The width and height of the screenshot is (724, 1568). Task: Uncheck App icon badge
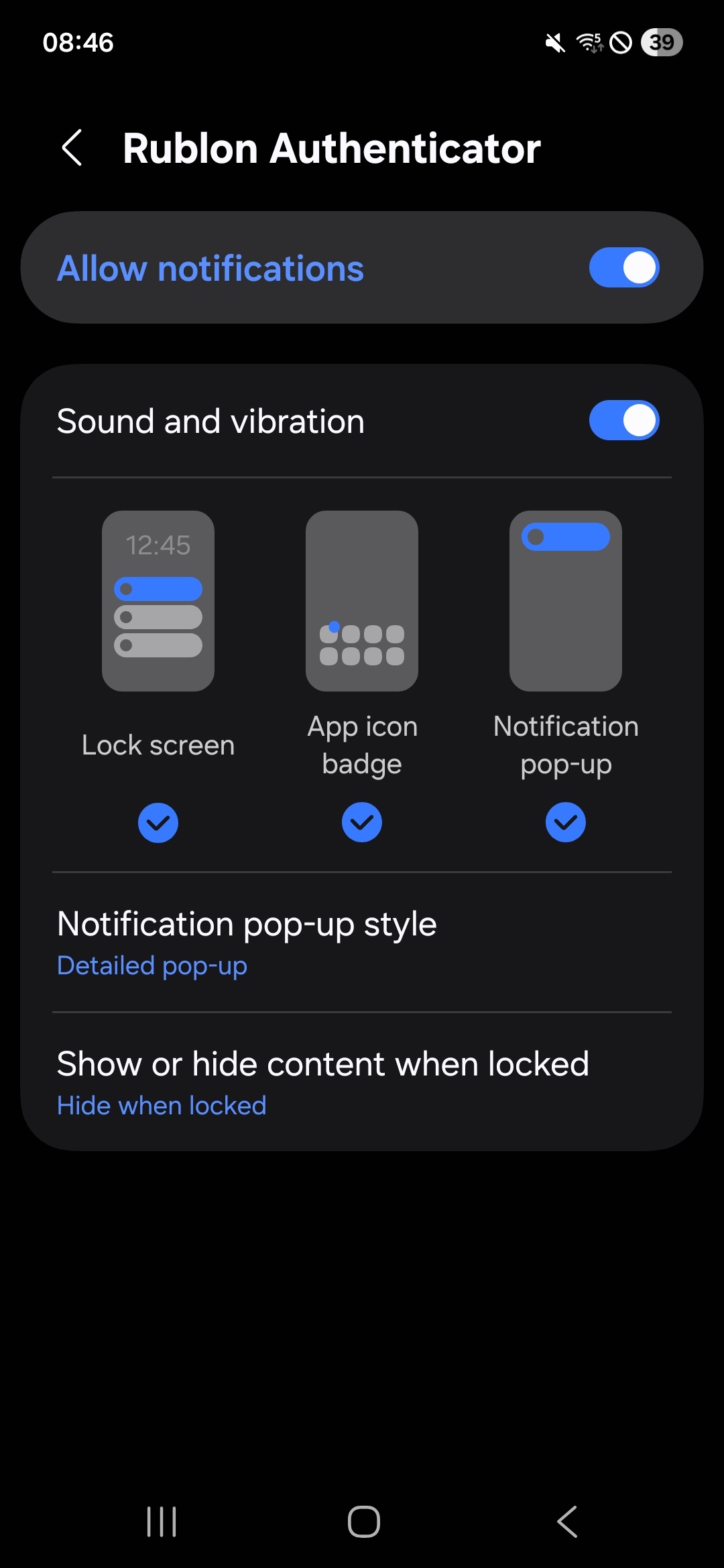[362, 822]
